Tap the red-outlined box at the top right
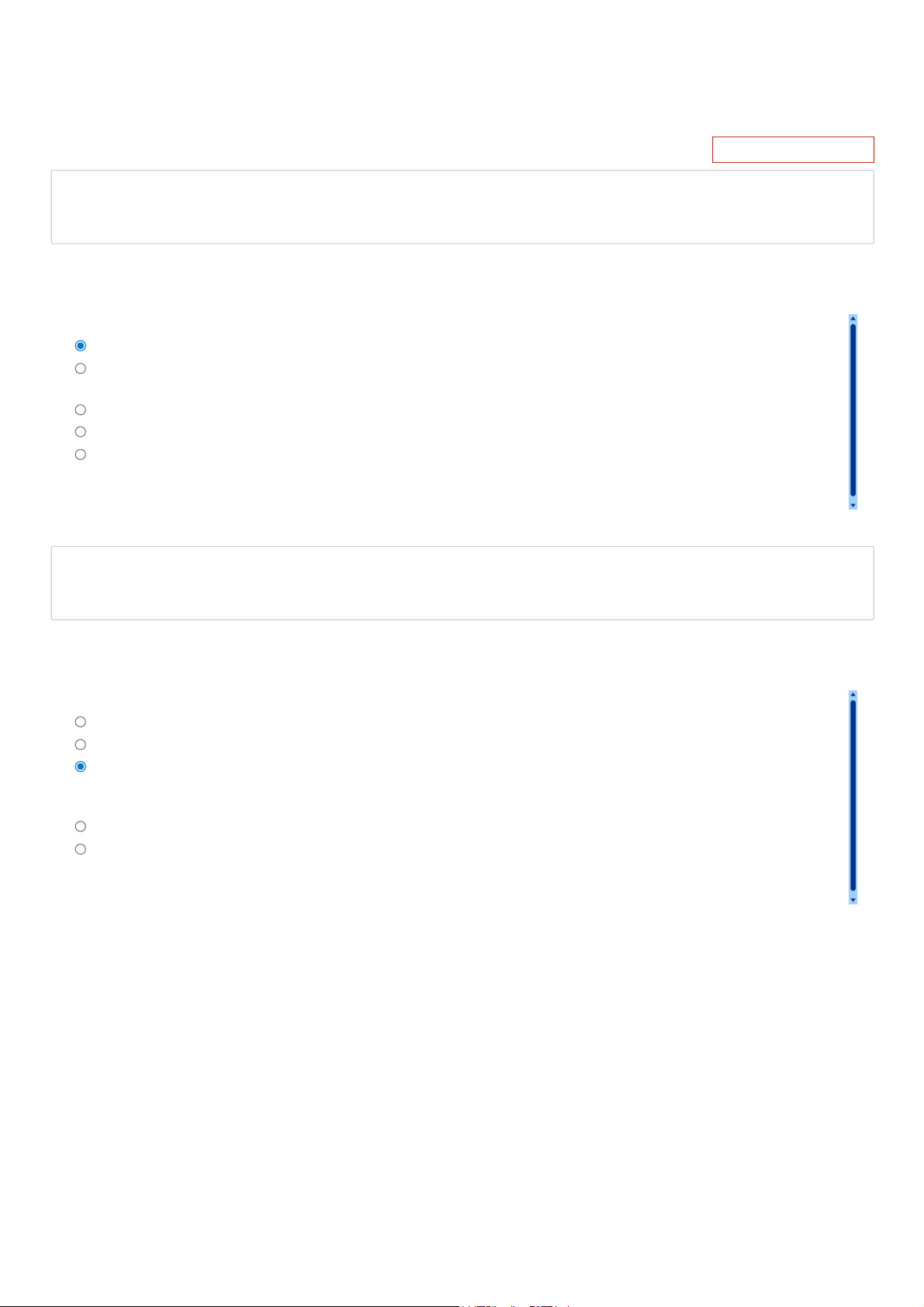Screen dimensions: 924x1307 tap(792, 150)
